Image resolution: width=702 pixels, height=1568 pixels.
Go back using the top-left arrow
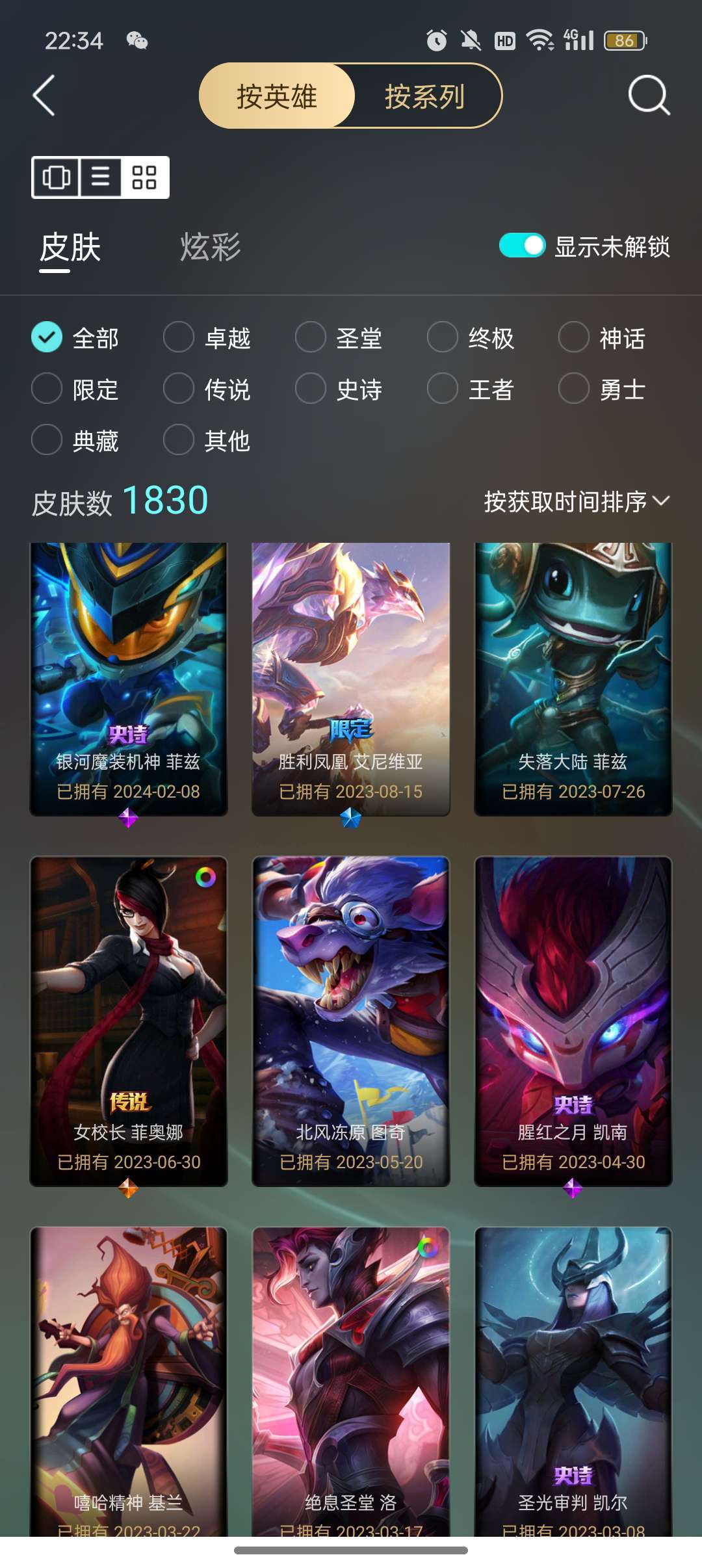pyautogui.click(x=44, y=96)
